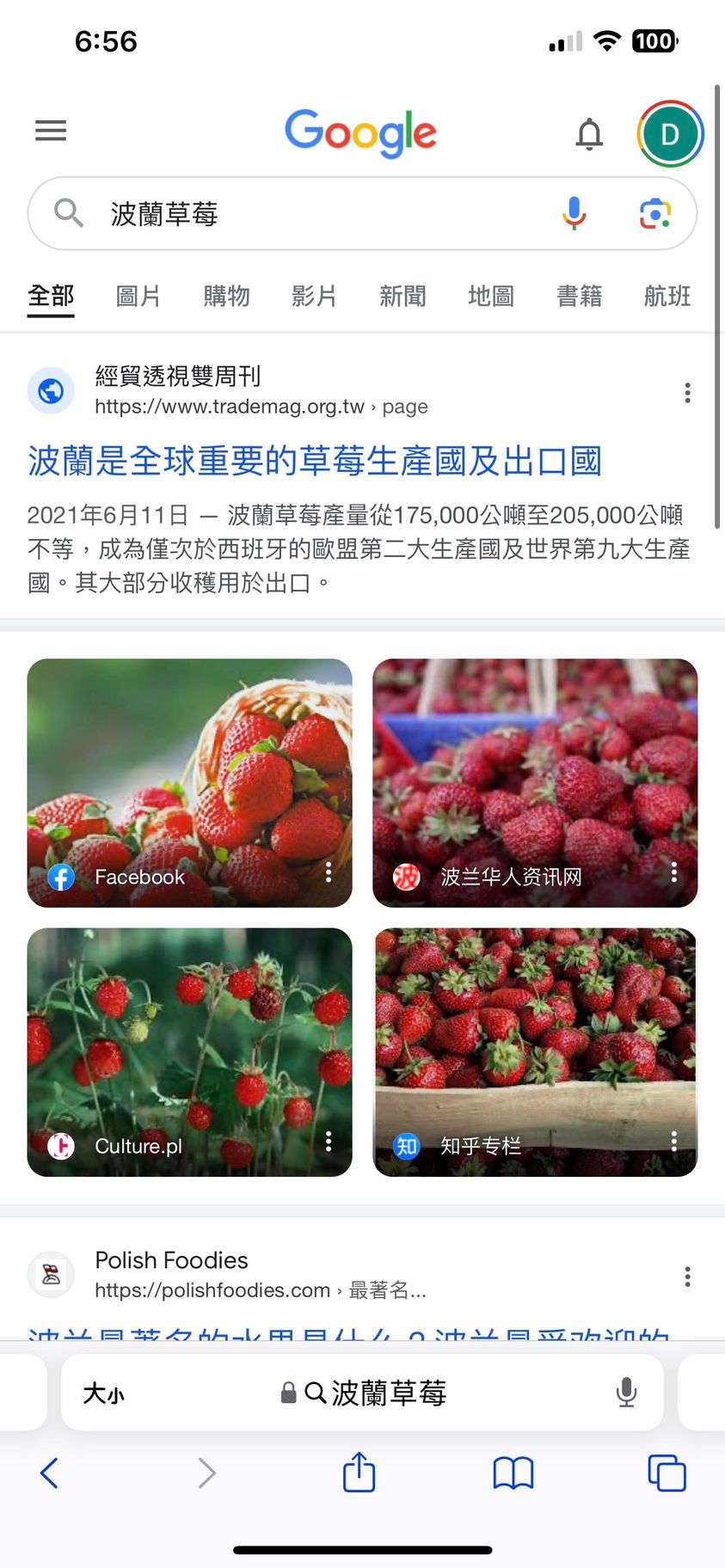Switch to the 地圖 tab

(x=491, y=297)
